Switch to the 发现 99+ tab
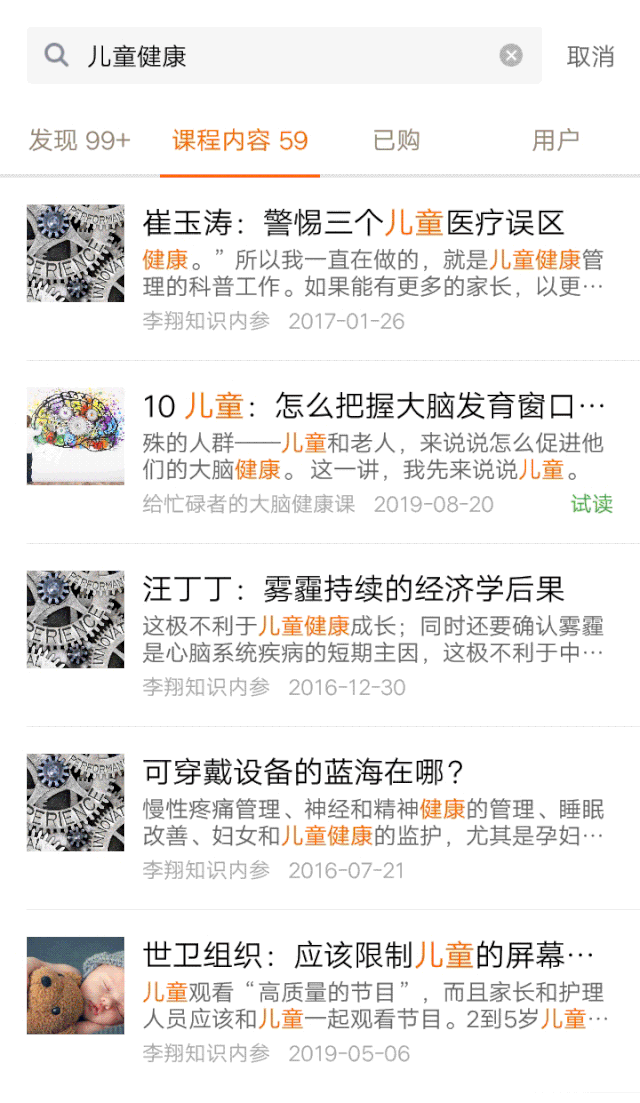Screen dimensions: 640x1103 pyautogui.click(x=80, y=141)
